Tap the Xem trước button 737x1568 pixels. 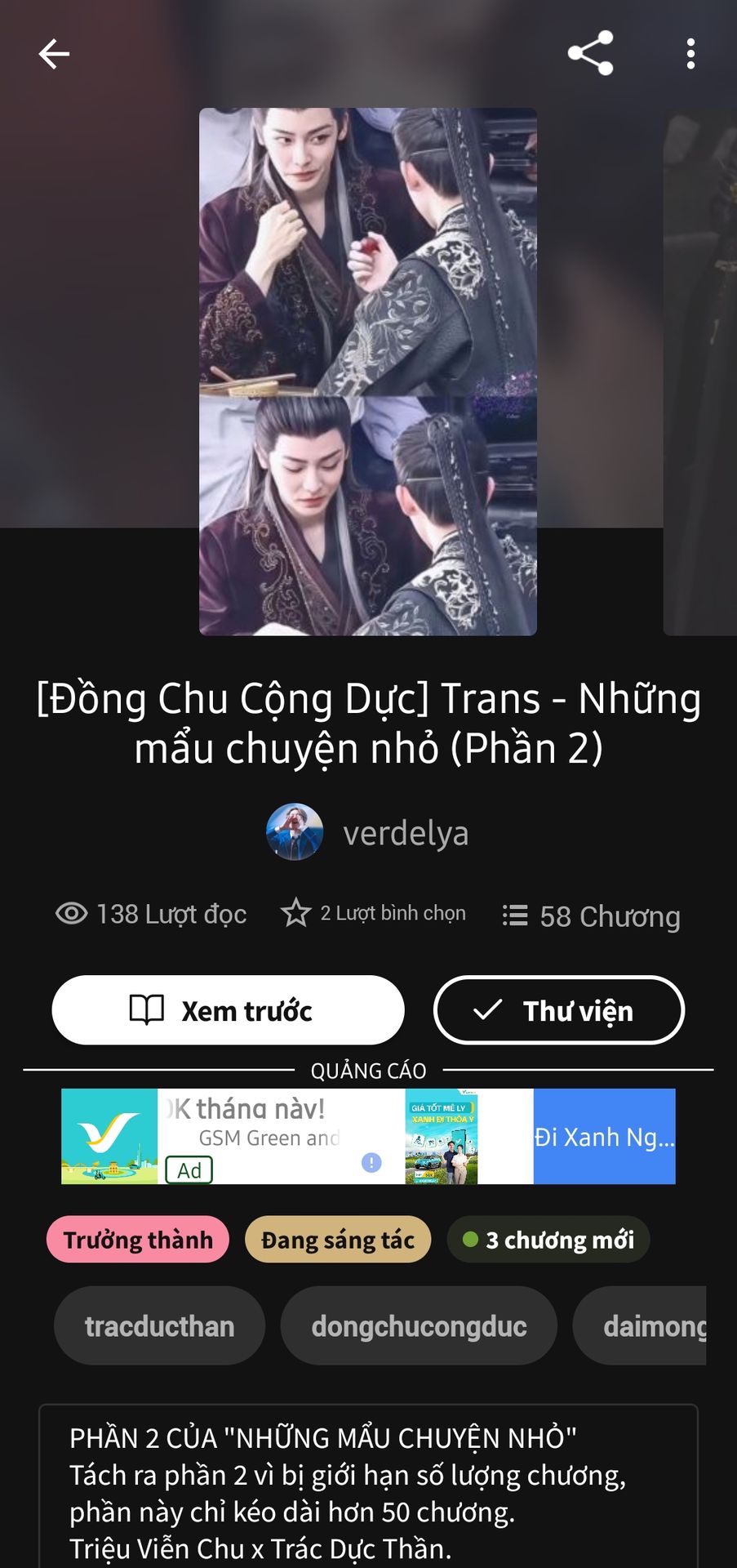click(x=228, y=1010)
